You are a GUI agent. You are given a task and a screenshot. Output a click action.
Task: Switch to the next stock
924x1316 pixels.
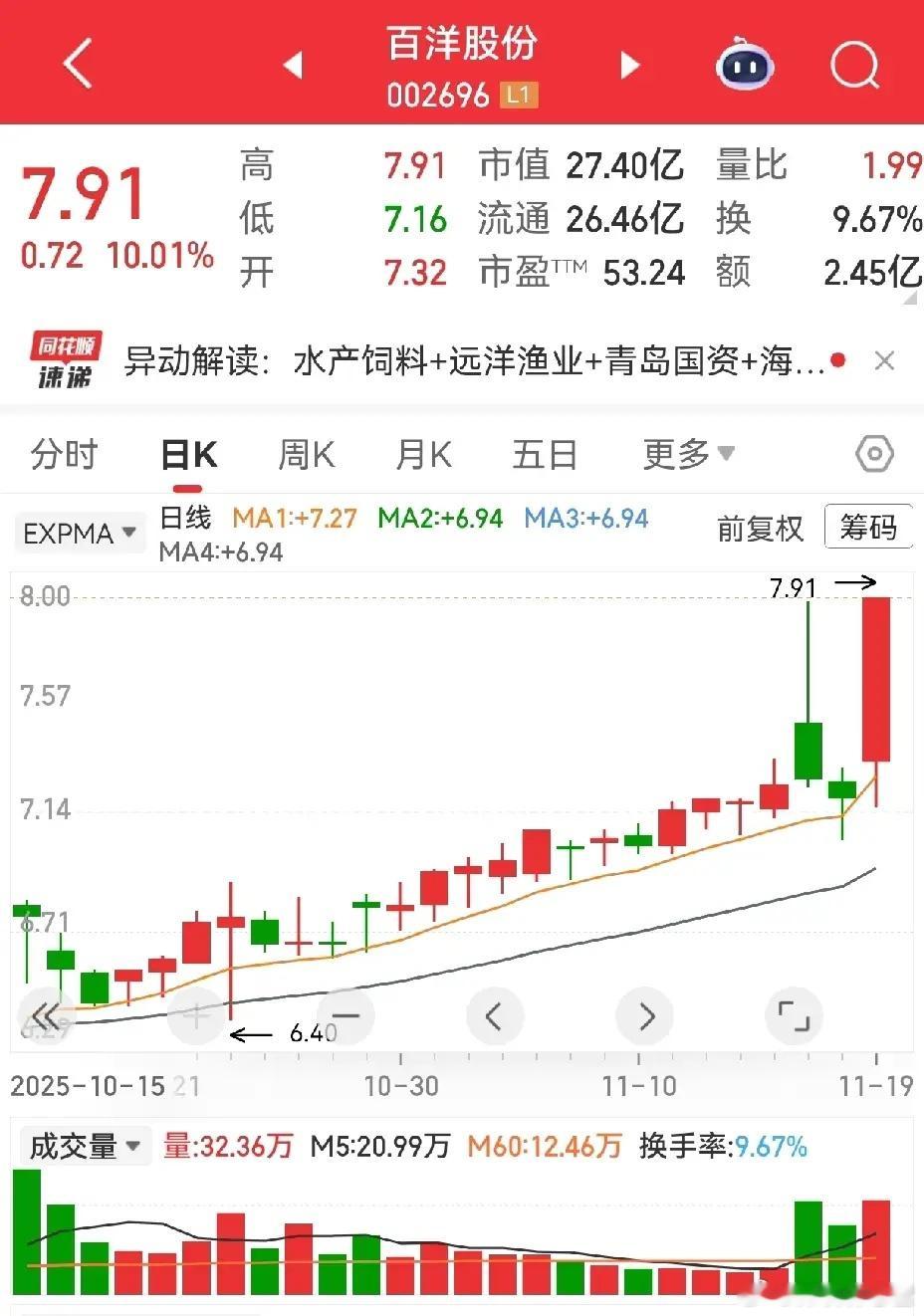(x=630, y=66)
